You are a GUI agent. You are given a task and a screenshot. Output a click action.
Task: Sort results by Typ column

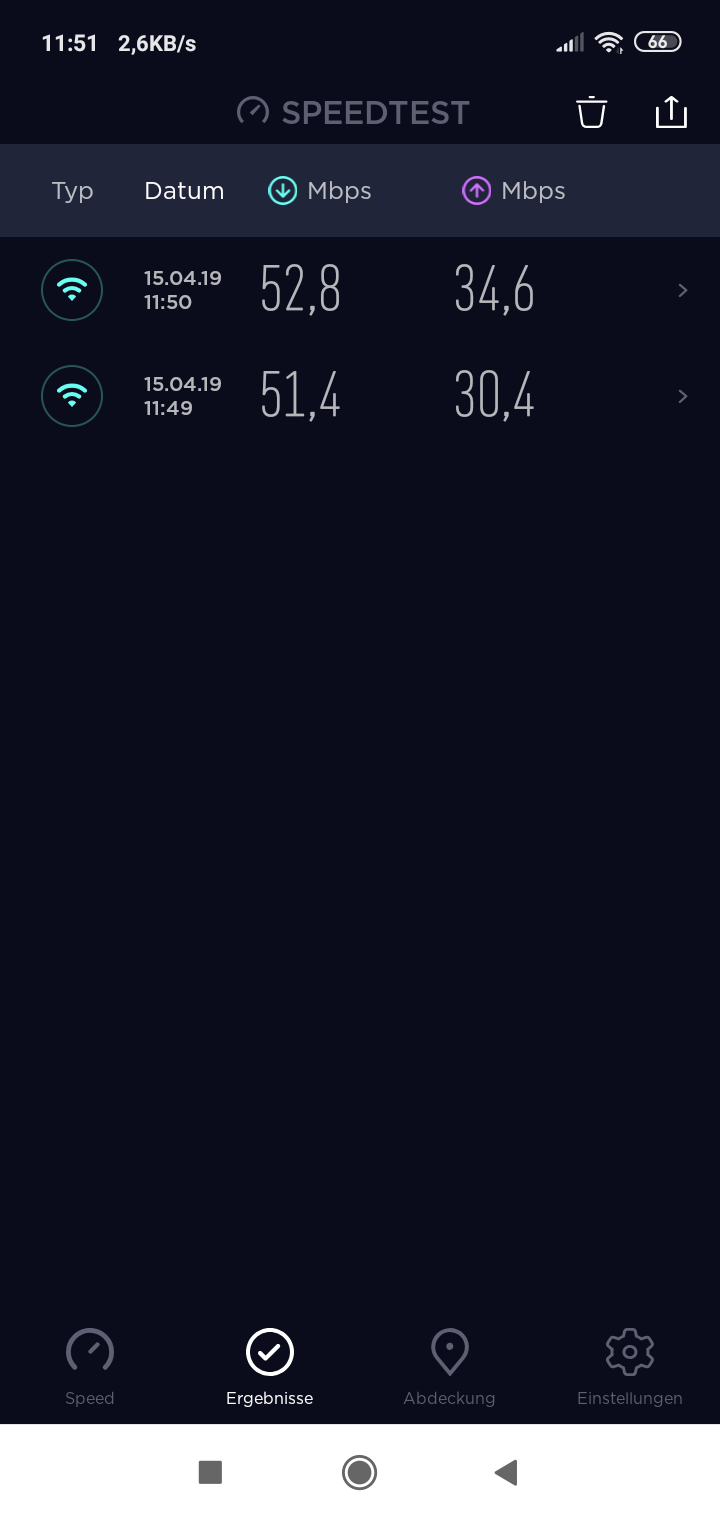(72, 191)
